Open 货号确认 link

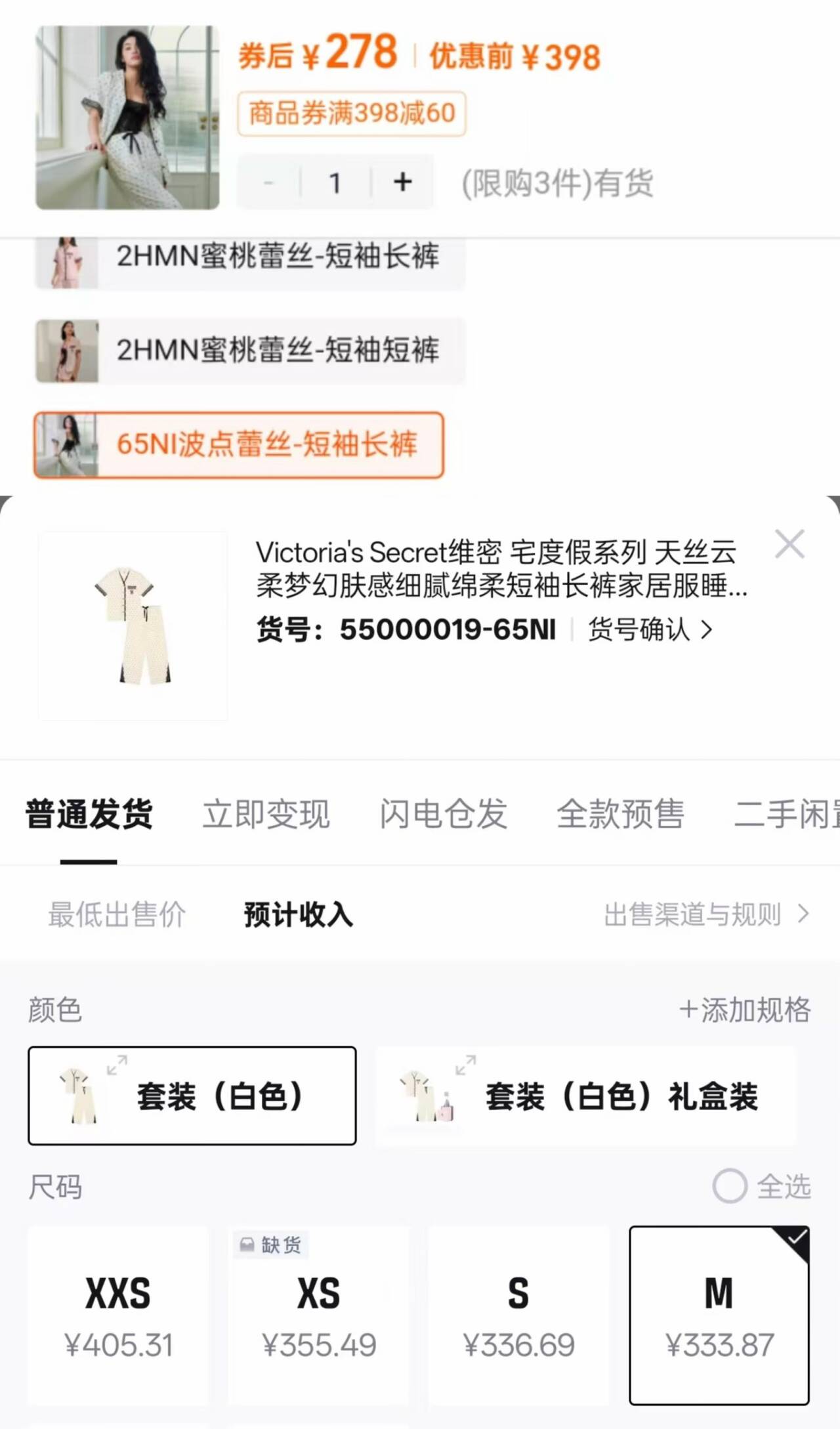coord(650,629)
